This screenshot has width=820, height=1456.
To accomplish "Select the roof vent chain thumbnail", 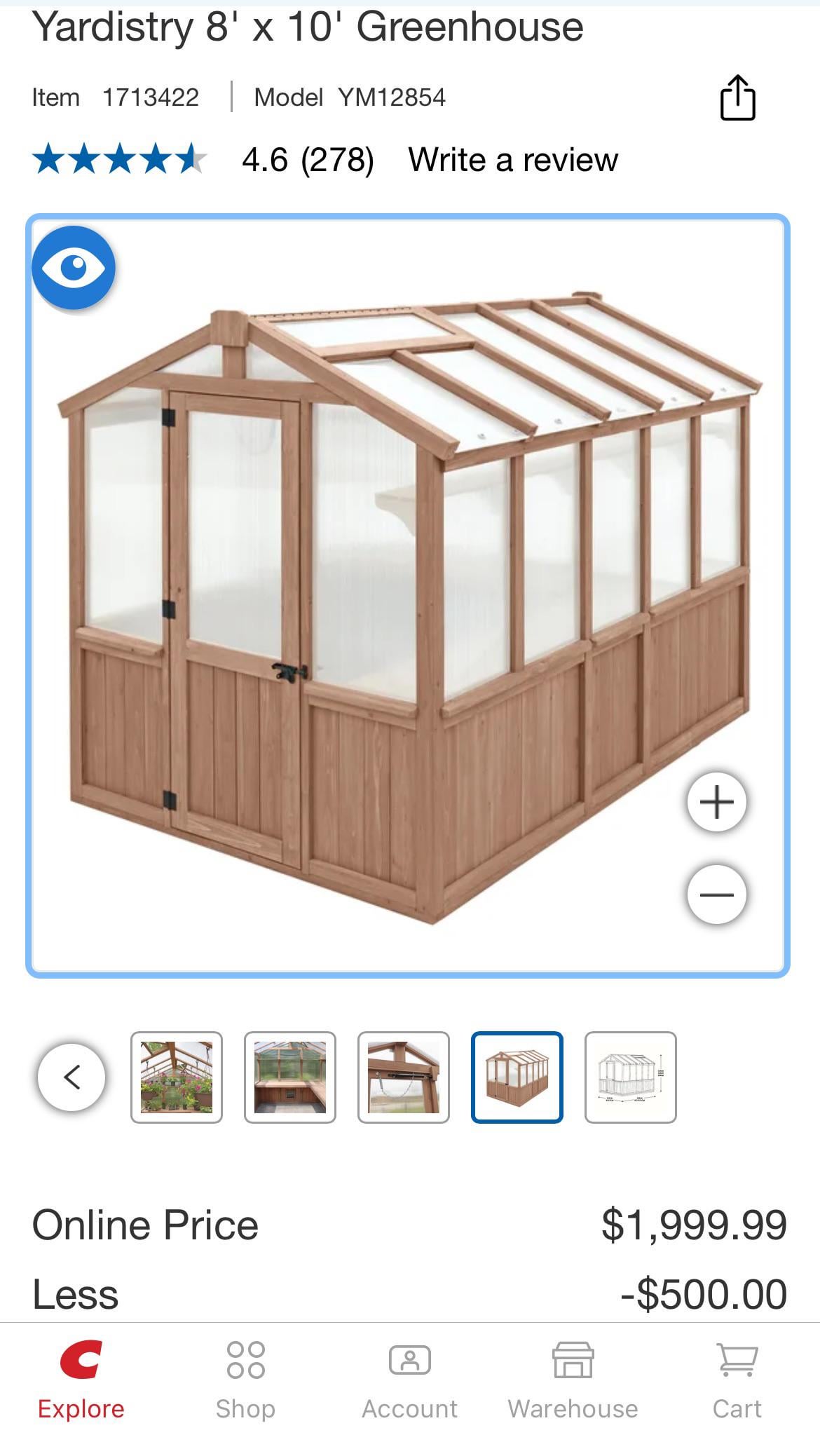I will tap(404, 1077).
